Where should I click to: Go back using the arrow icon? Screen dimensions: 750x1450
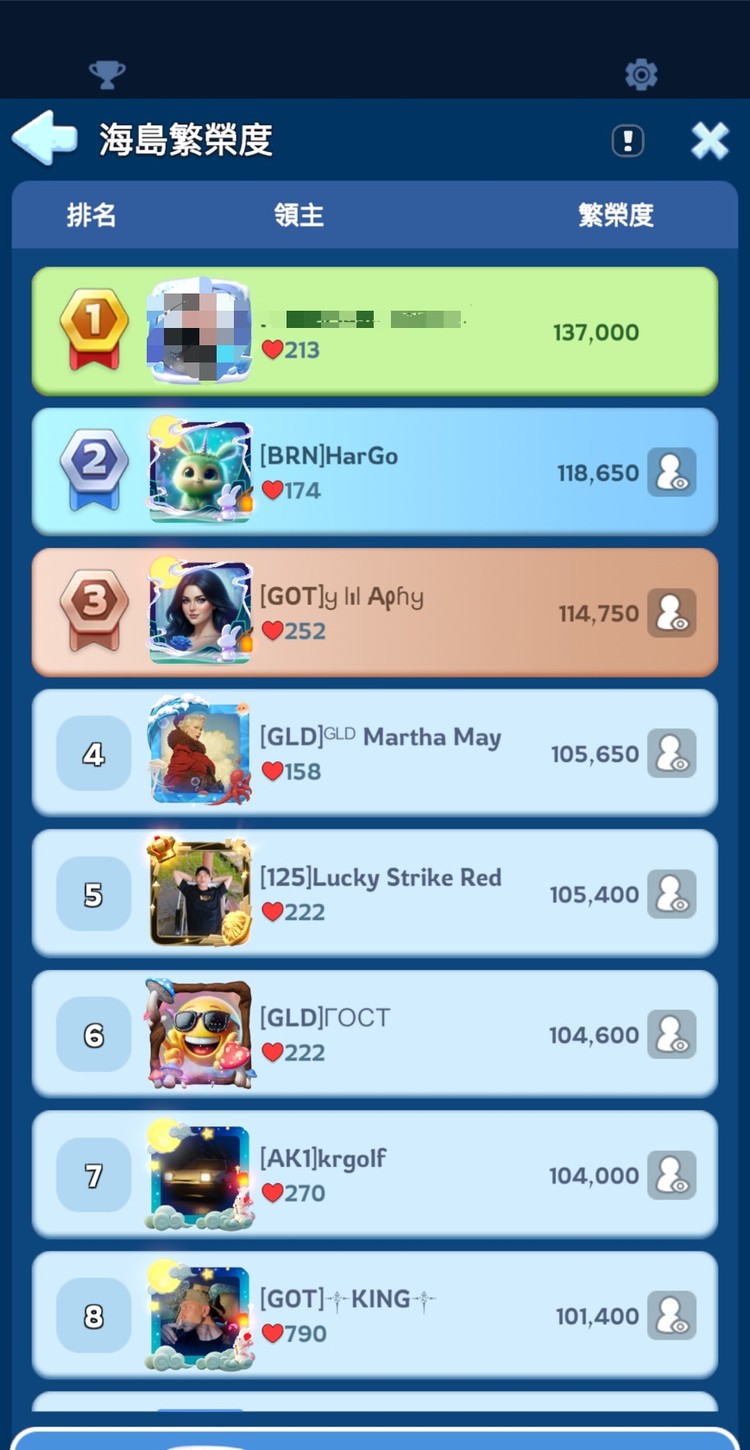(x=45, y=139)
